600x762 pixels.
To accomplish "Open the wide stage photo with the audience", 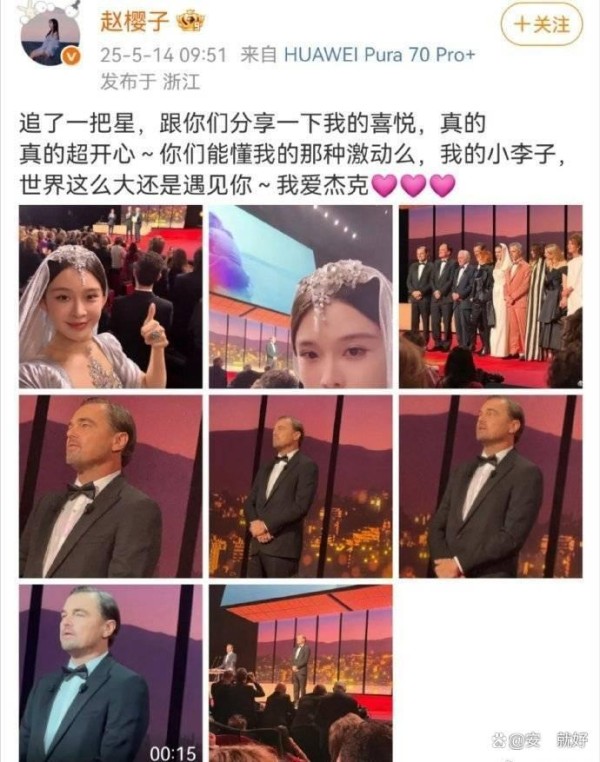I will tap(300, 673).
